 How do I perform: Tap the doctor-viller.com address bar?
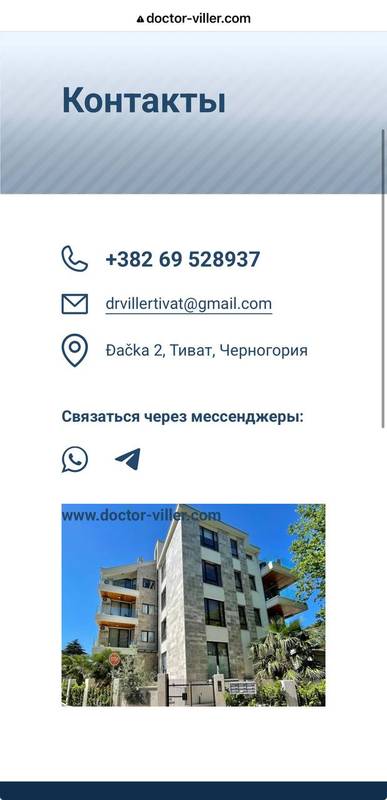pyautogui.click(x=193, y=19)
